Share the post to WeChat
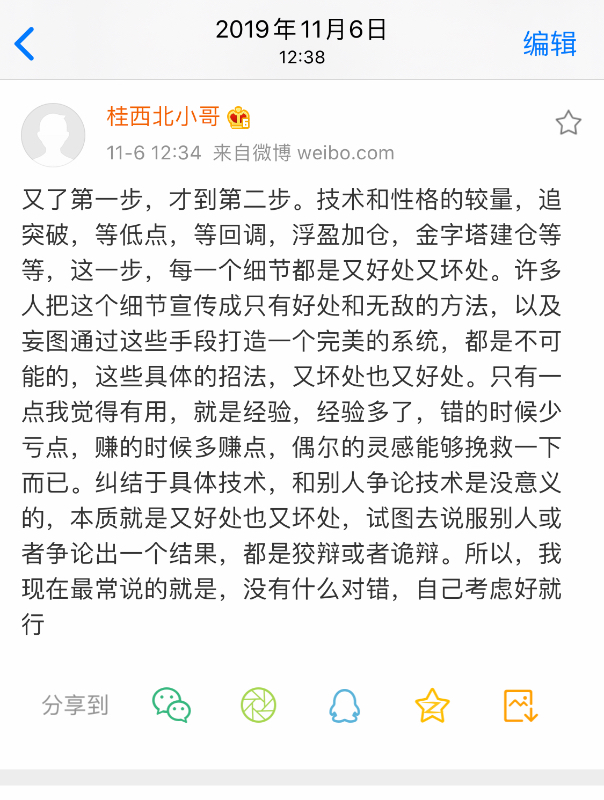Viewport: 604px width, 800px height. pyautogui.click(x=171, y=705)
